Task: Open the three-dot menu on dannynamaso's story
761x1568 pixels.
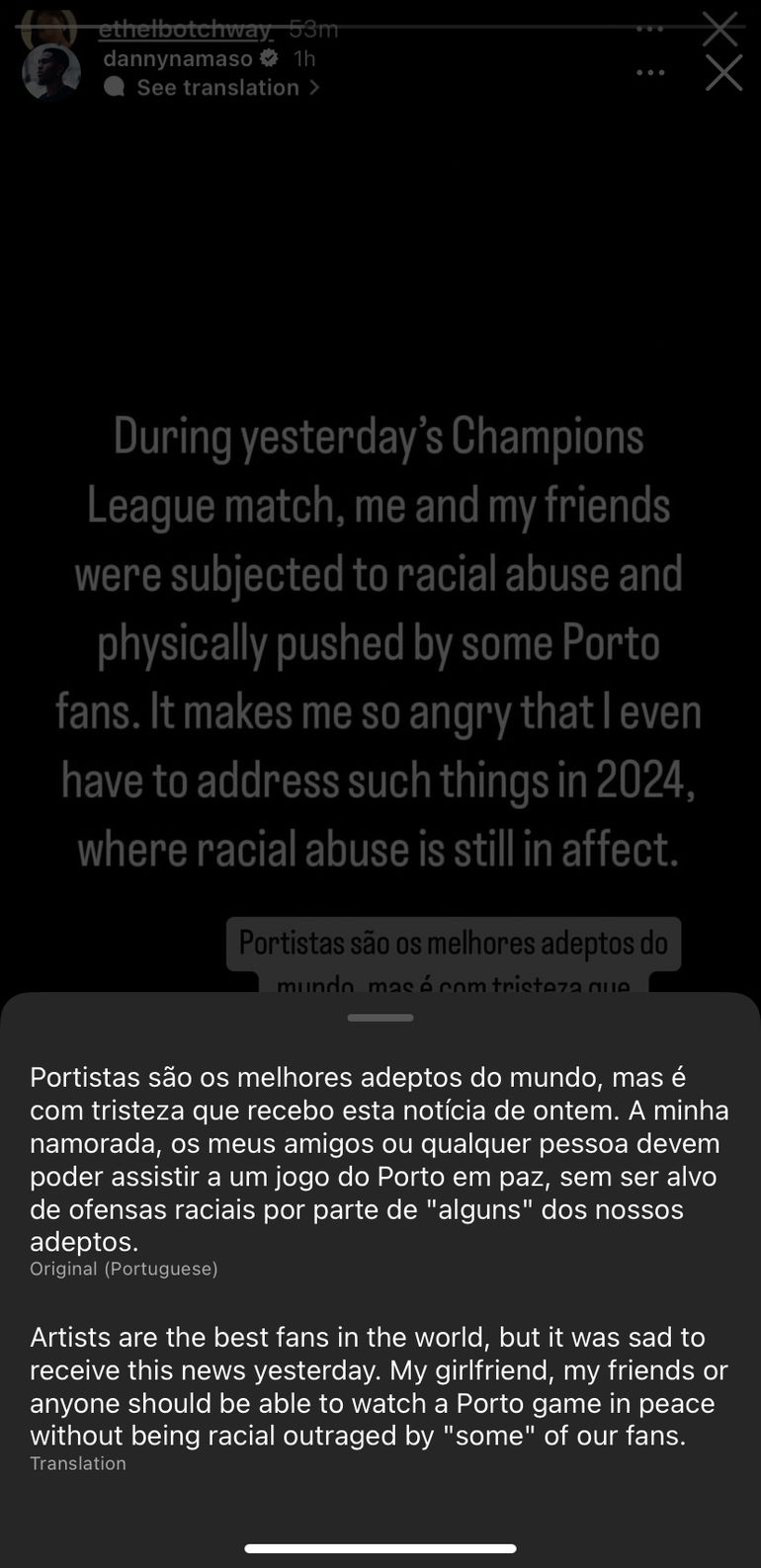Action: click(650, 73)
